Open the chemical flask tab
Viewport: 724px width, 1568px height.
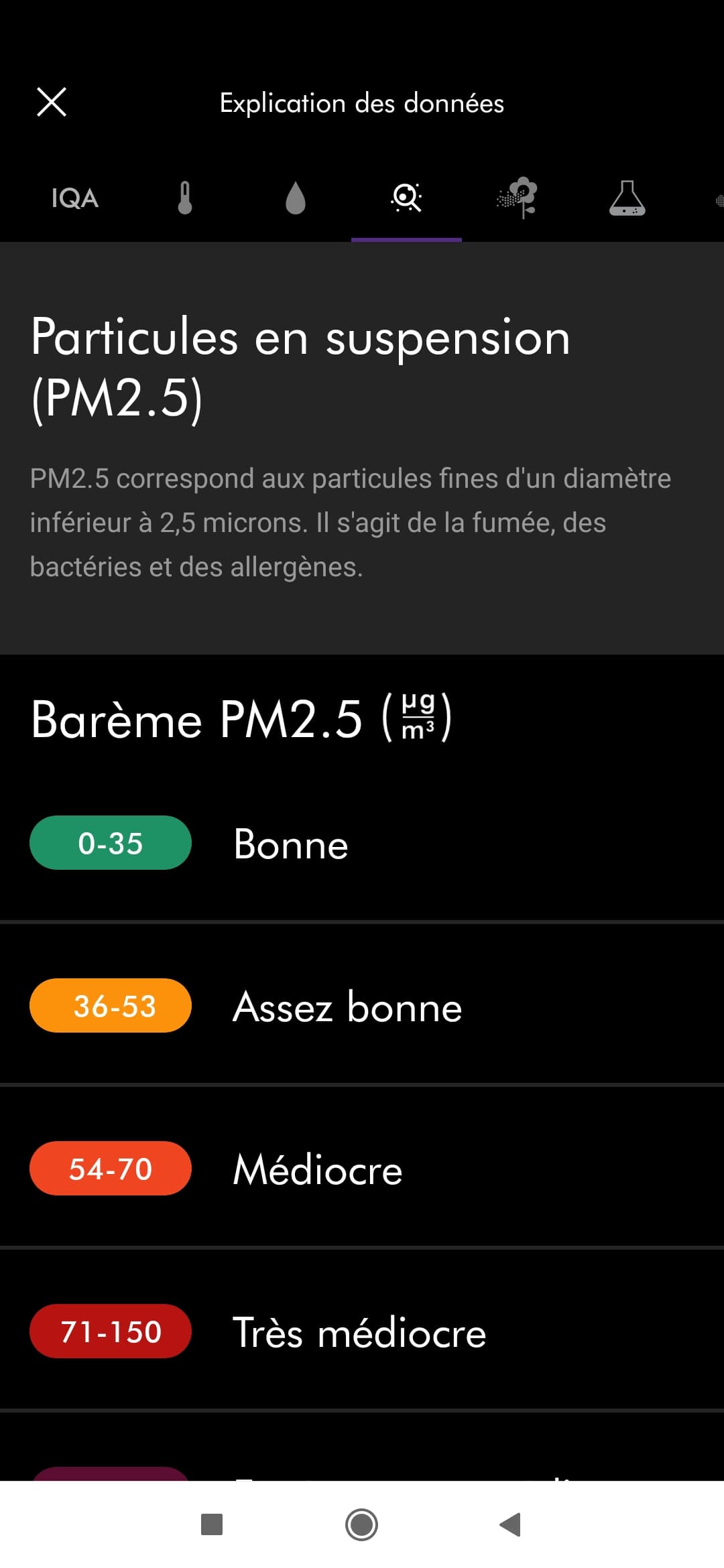click(627, 198)
